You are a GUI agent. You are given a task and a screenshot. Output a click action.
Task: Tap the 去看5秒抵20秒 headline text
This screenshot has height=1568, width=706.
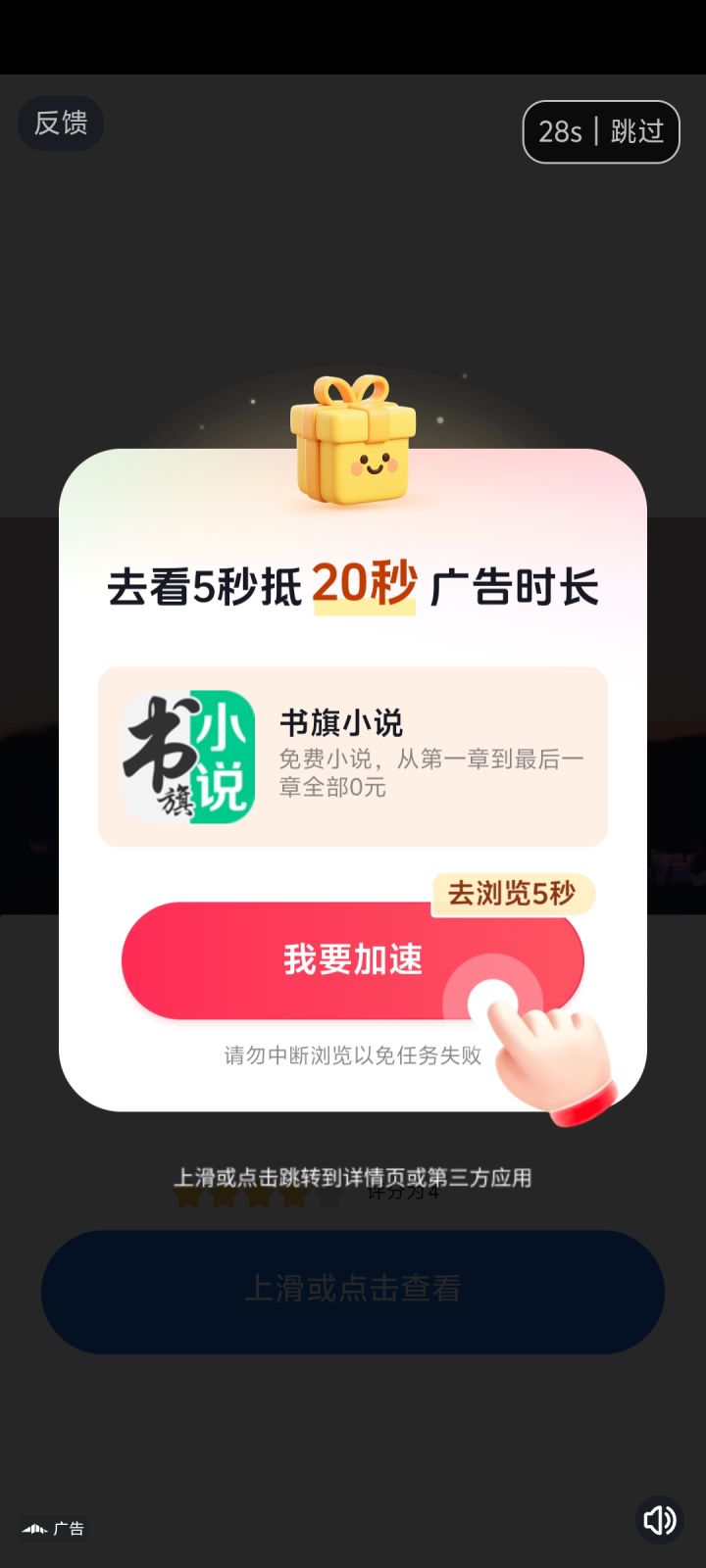point(353,584)
